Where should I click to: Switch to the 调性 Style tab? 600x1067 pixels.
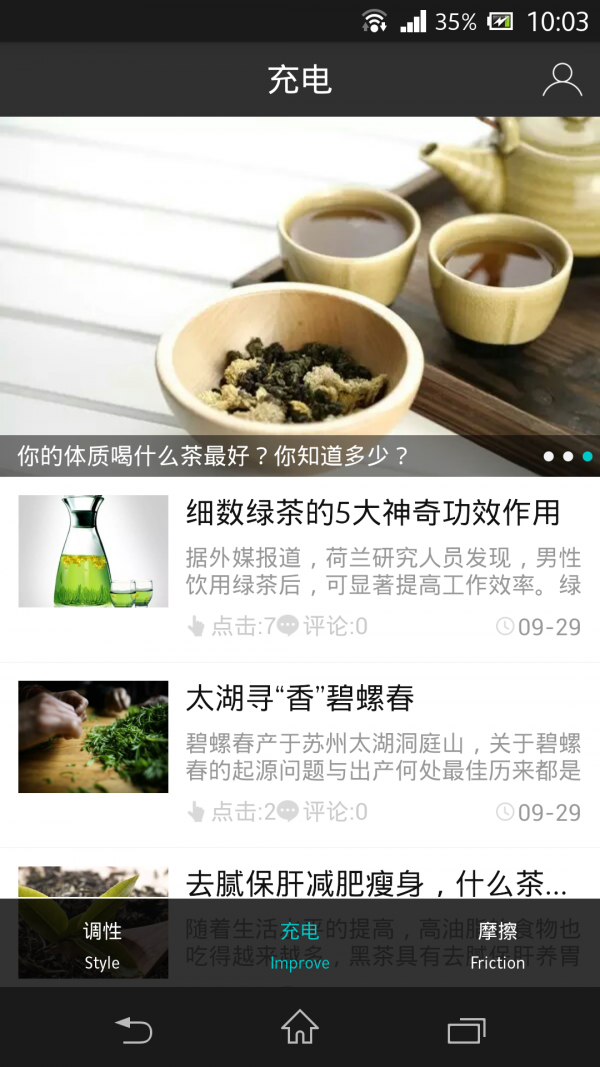pos(102,944)
